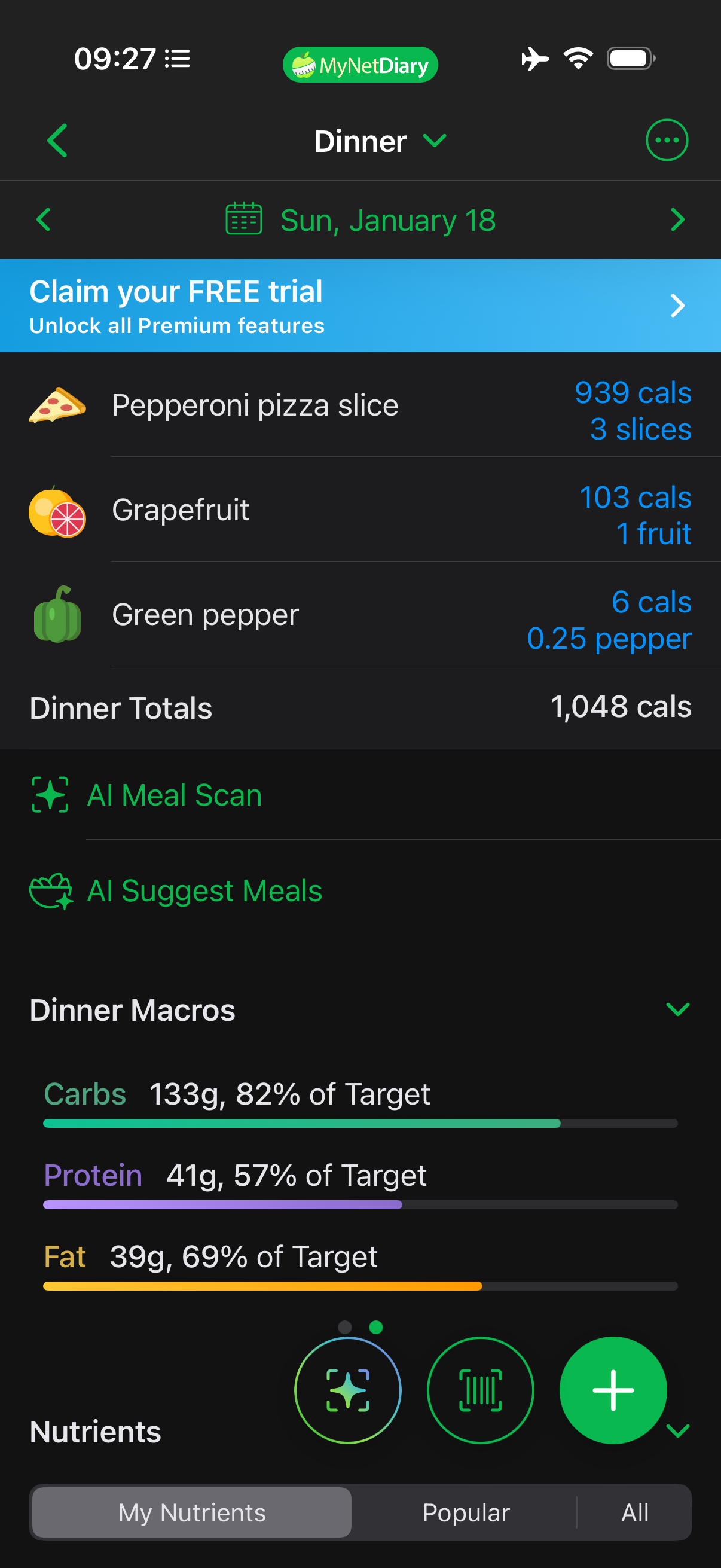
Task: Add a food with the plus button
Action: 613,1390
